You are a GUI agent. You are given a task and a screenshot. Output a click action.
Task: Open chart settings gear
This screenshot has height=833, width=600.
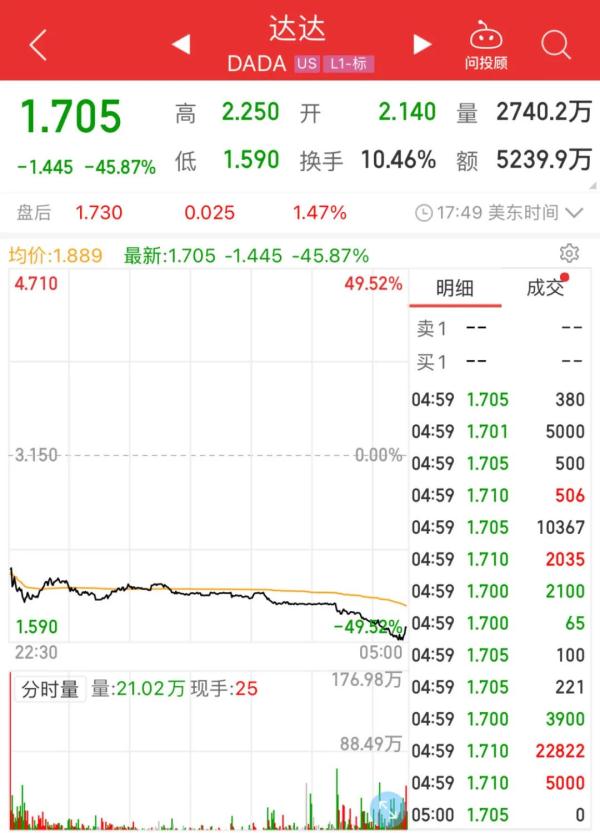(x=569, y=252)
